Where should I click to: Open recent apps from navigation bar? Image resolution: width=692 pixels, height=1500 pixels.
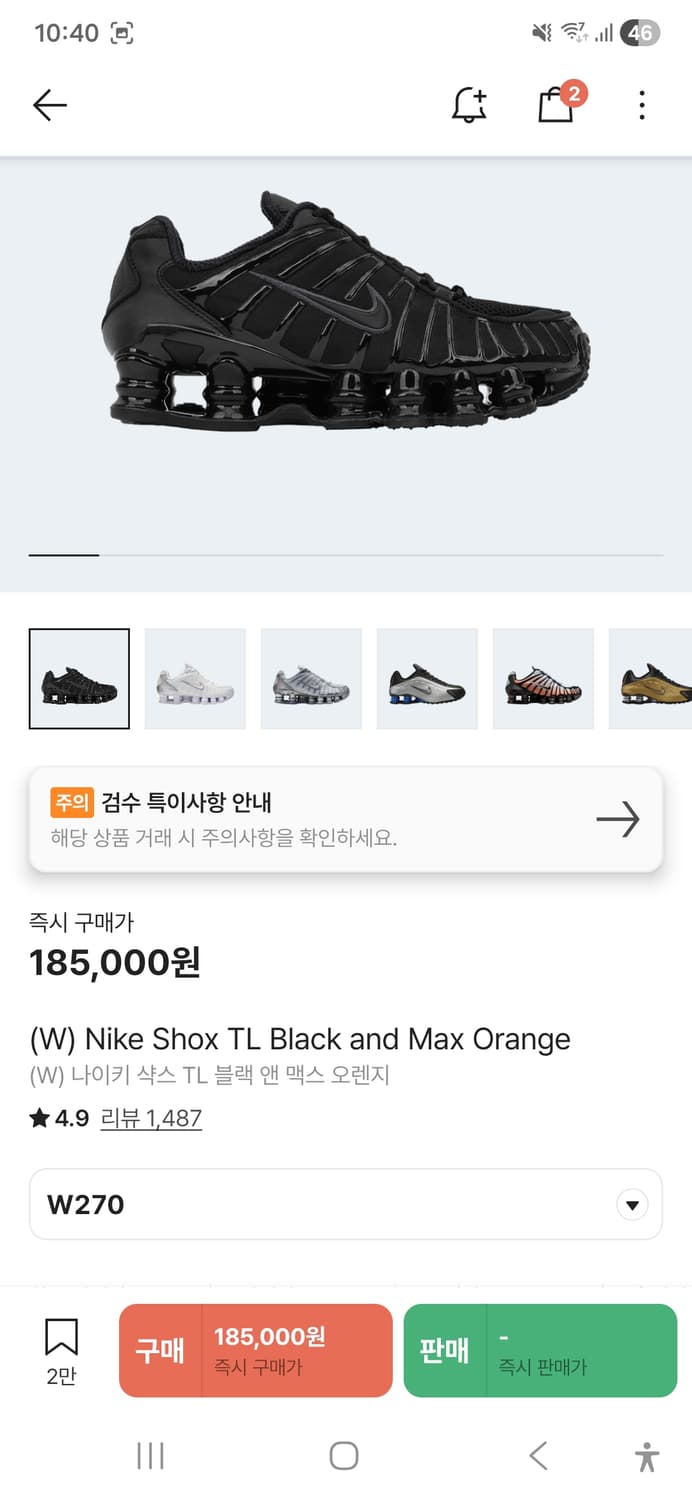[x=150, y=1456]
